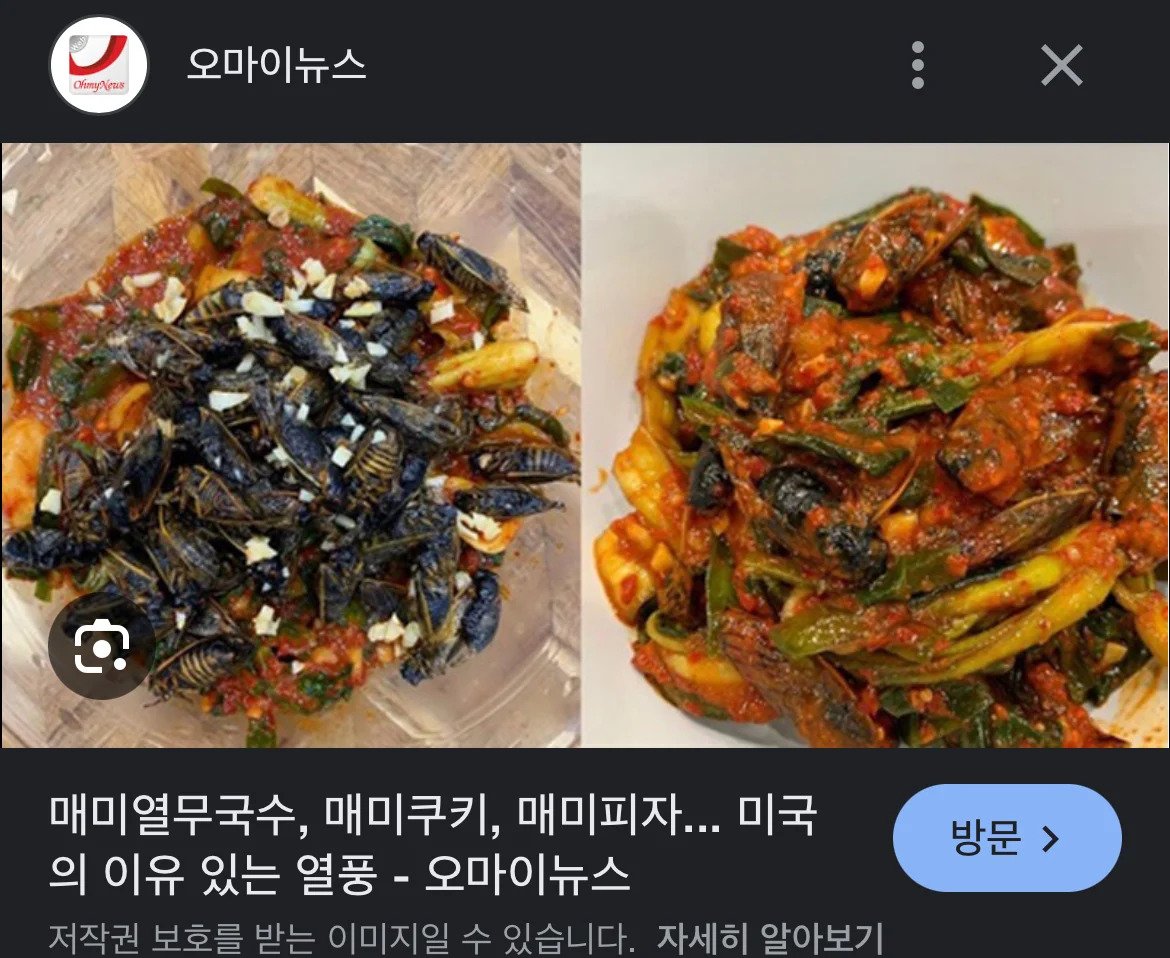Open the 매미열무국수 article title

click(432, 845)
